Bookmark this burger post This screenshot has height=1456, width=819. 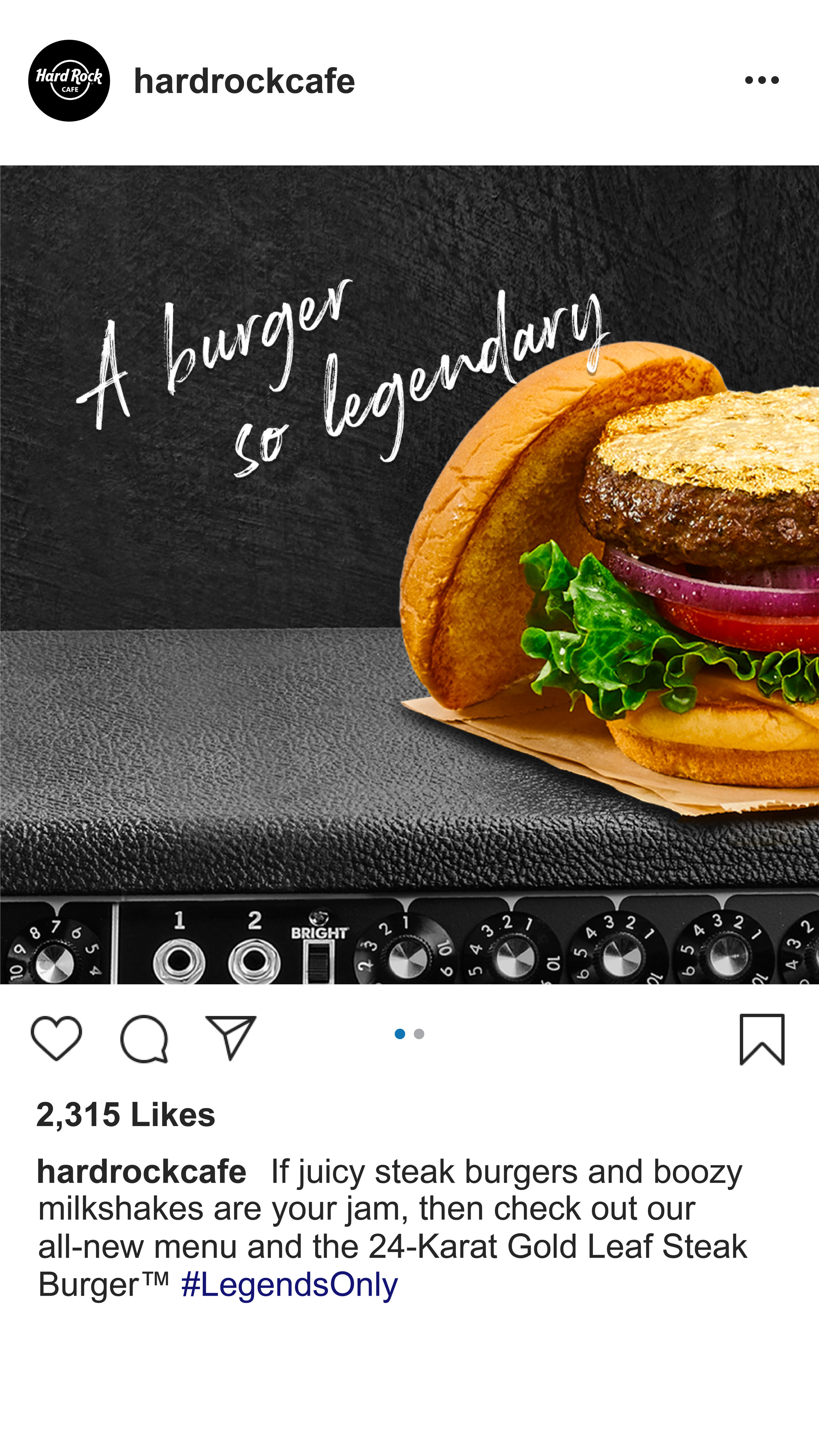tap(762, 1039)
